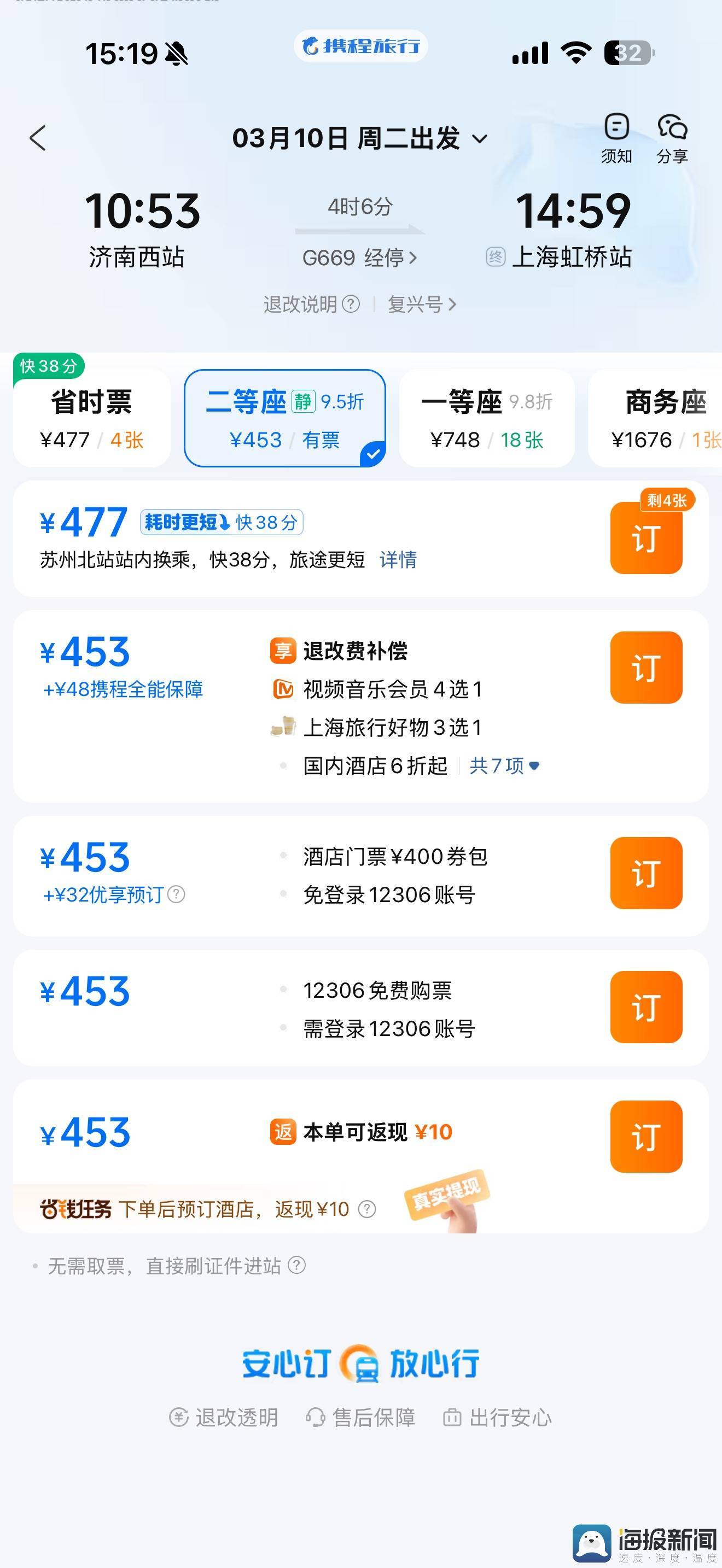View G669 经停 stop list

360,258
